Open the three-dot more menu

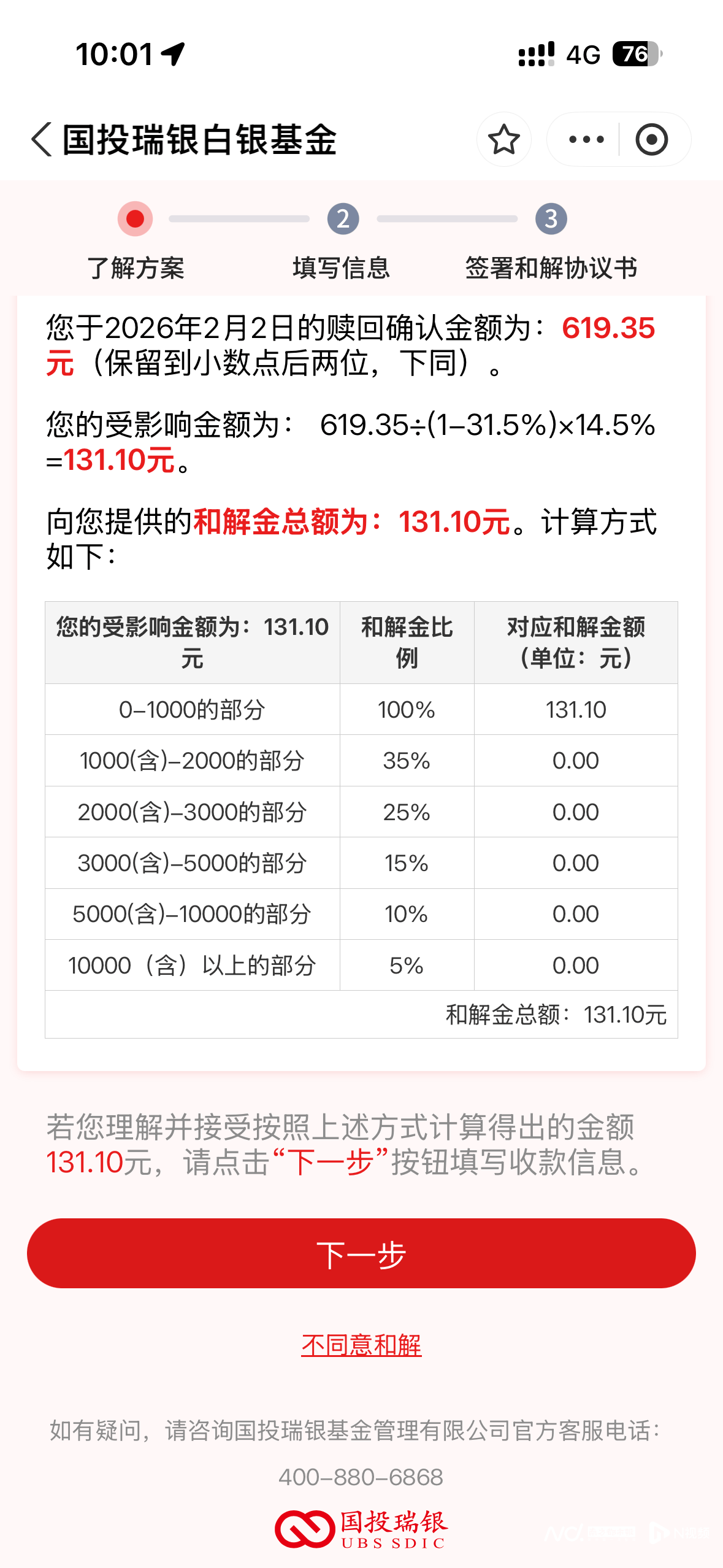coord(586,139)
